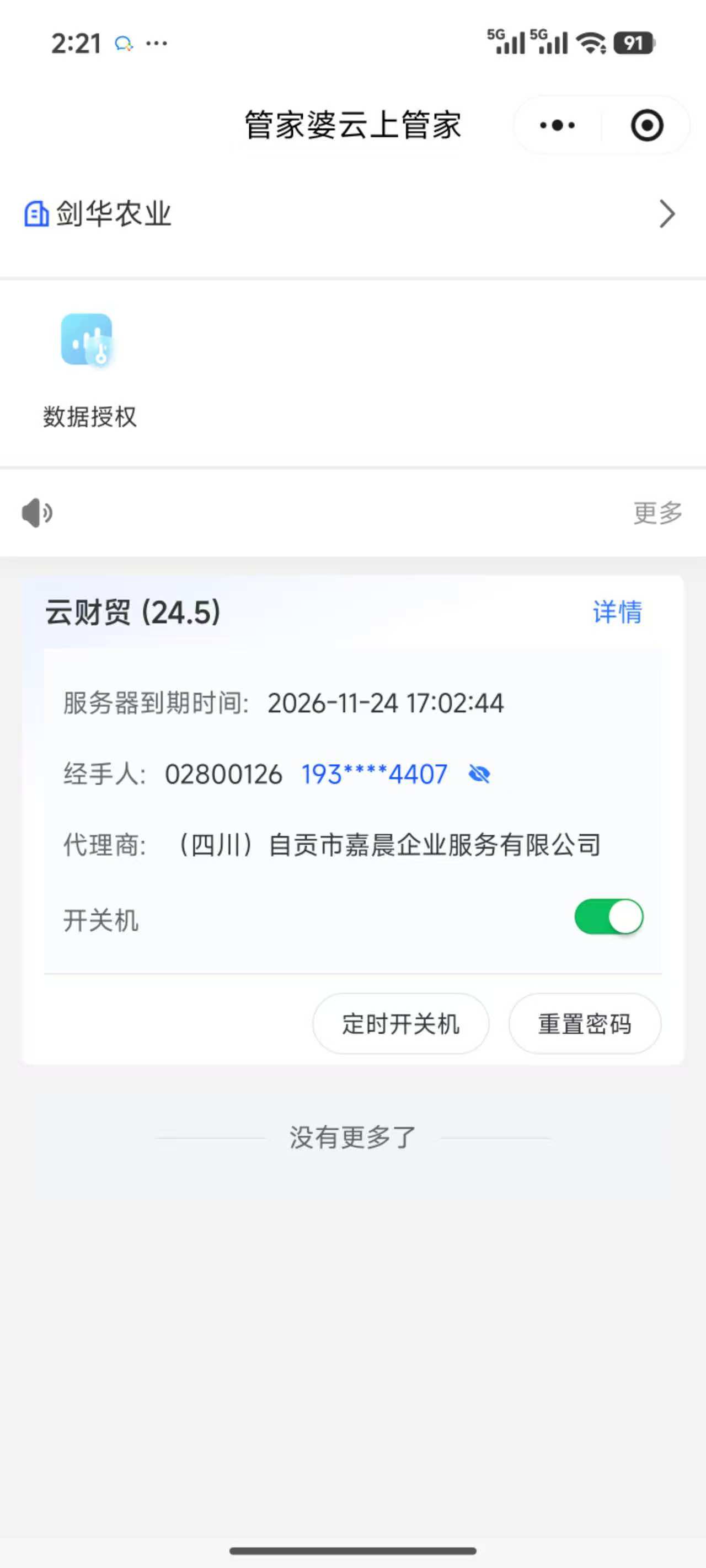Tap 更多 to see more announcements
The width and height of the screenshot is (706, 1568).
657,513
